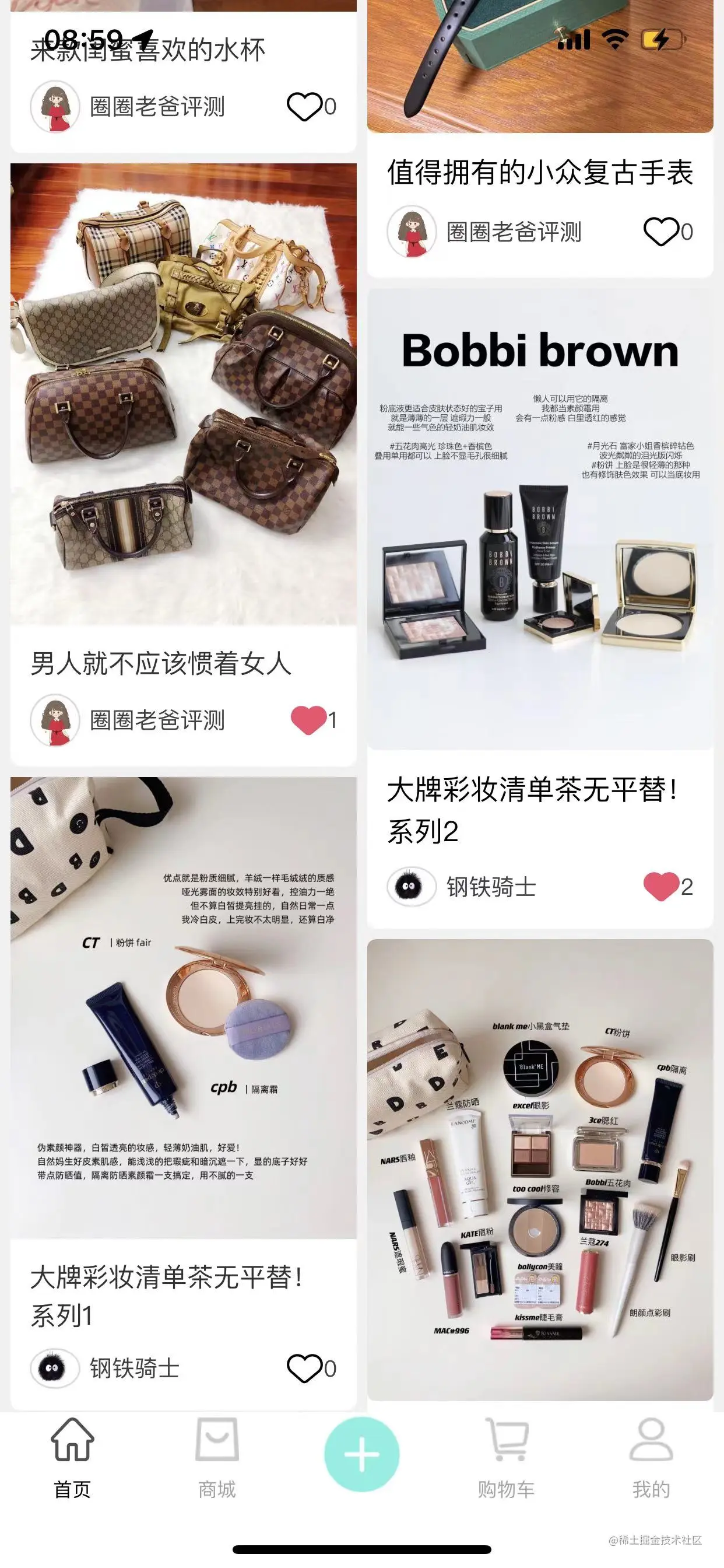Like the 值得拥有的小众复古手表 post
Viewport: 724px width, 1568px height.
(660, 232)
